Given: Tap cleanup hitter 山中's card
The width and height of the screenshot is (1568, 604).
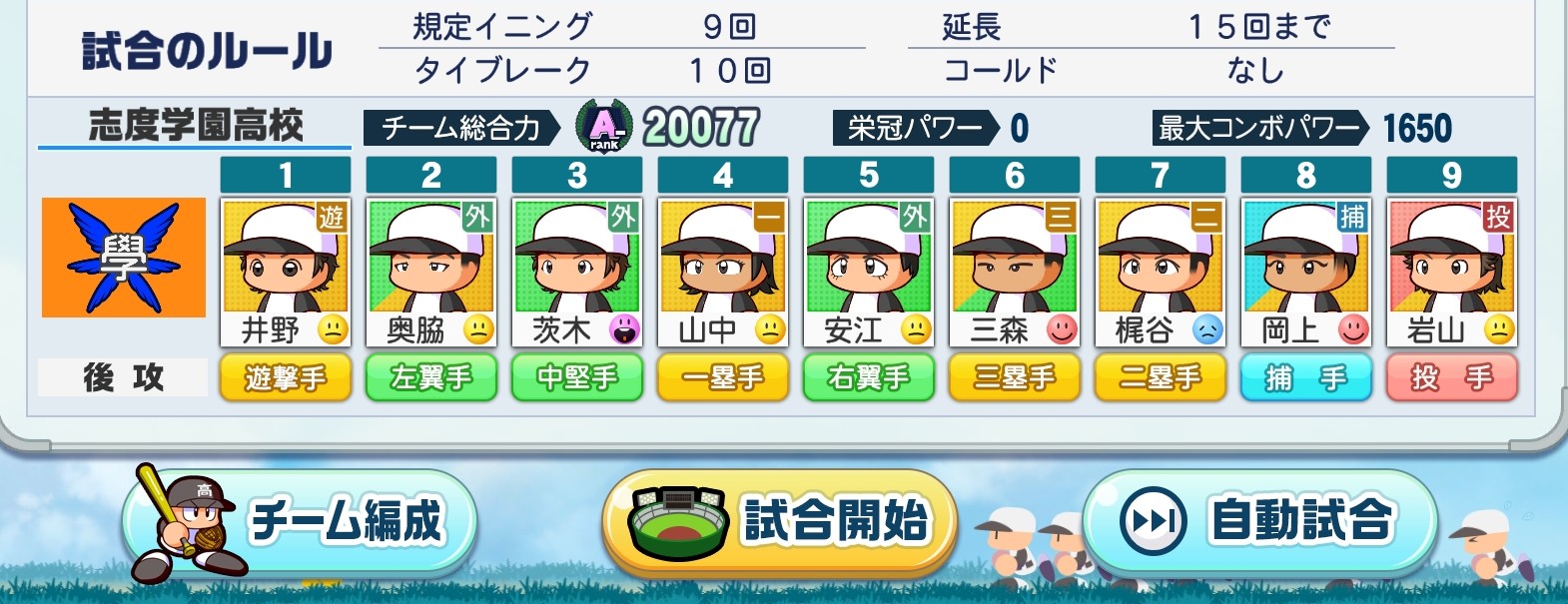Looking at the screenshot, I should (723, 274).
